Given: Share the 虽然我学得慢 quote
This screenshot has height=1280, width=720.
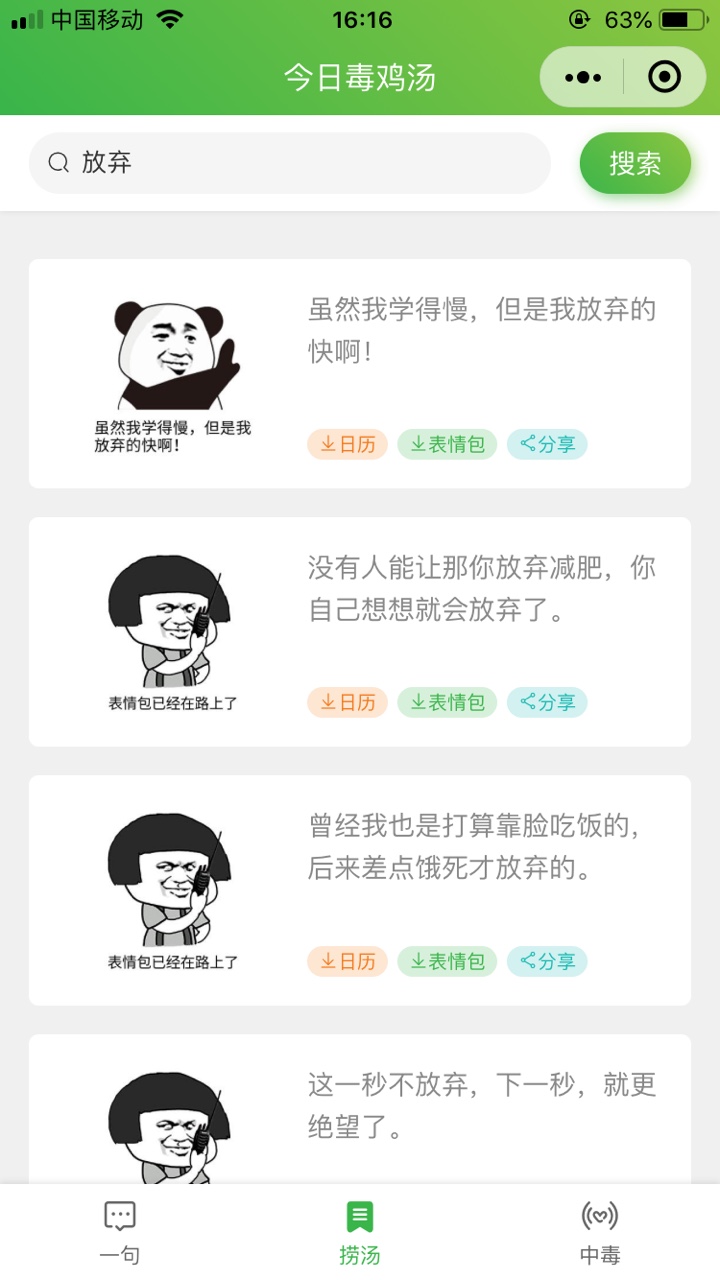Looking at the screenshot, I should (547, 444).
